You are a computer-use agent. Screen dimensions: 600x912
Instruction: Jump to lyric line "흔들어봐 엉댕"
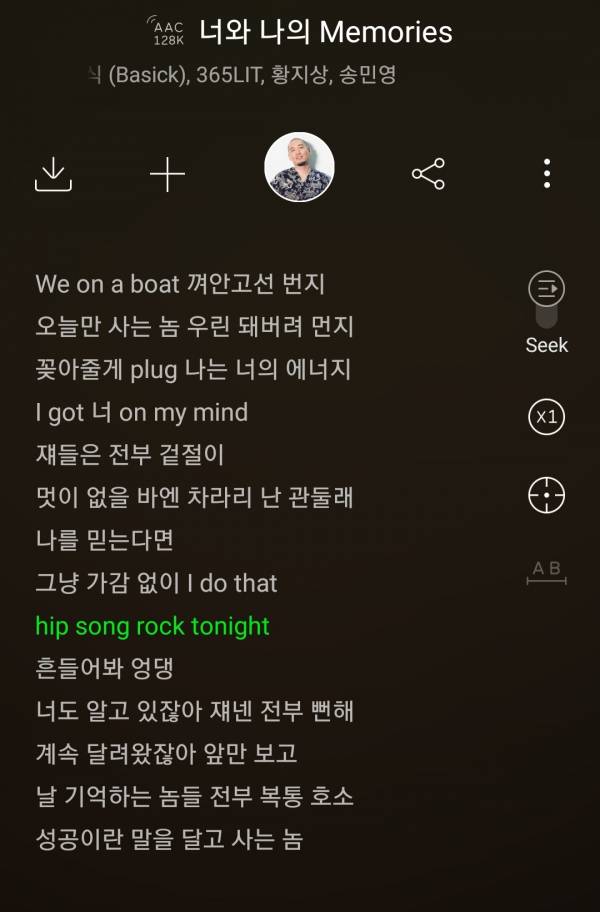105,669
